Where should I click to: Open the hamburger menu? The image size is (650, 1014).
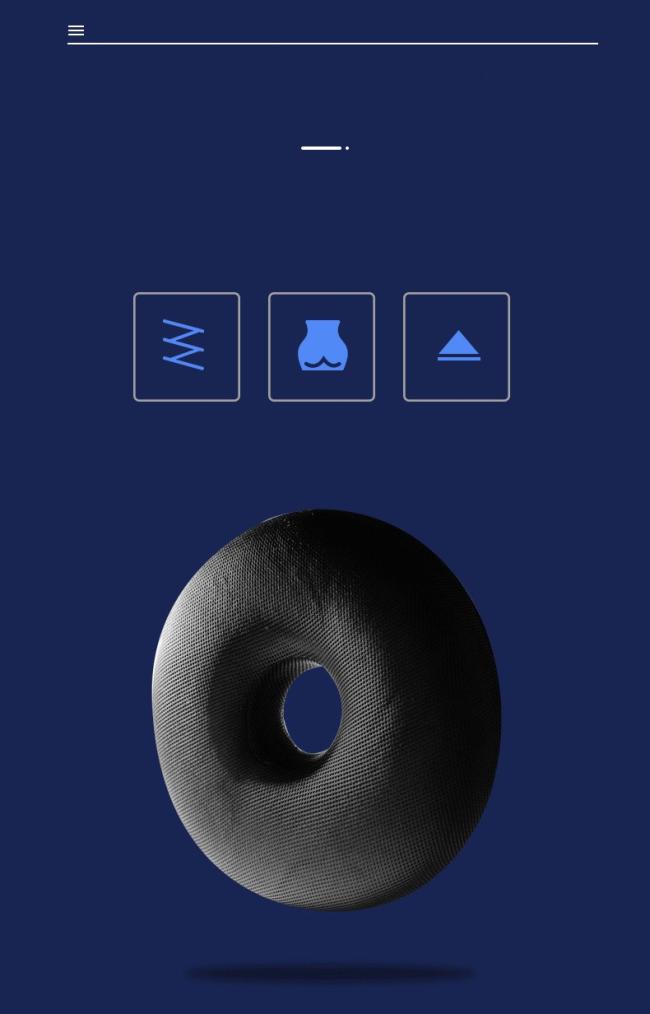76,31
